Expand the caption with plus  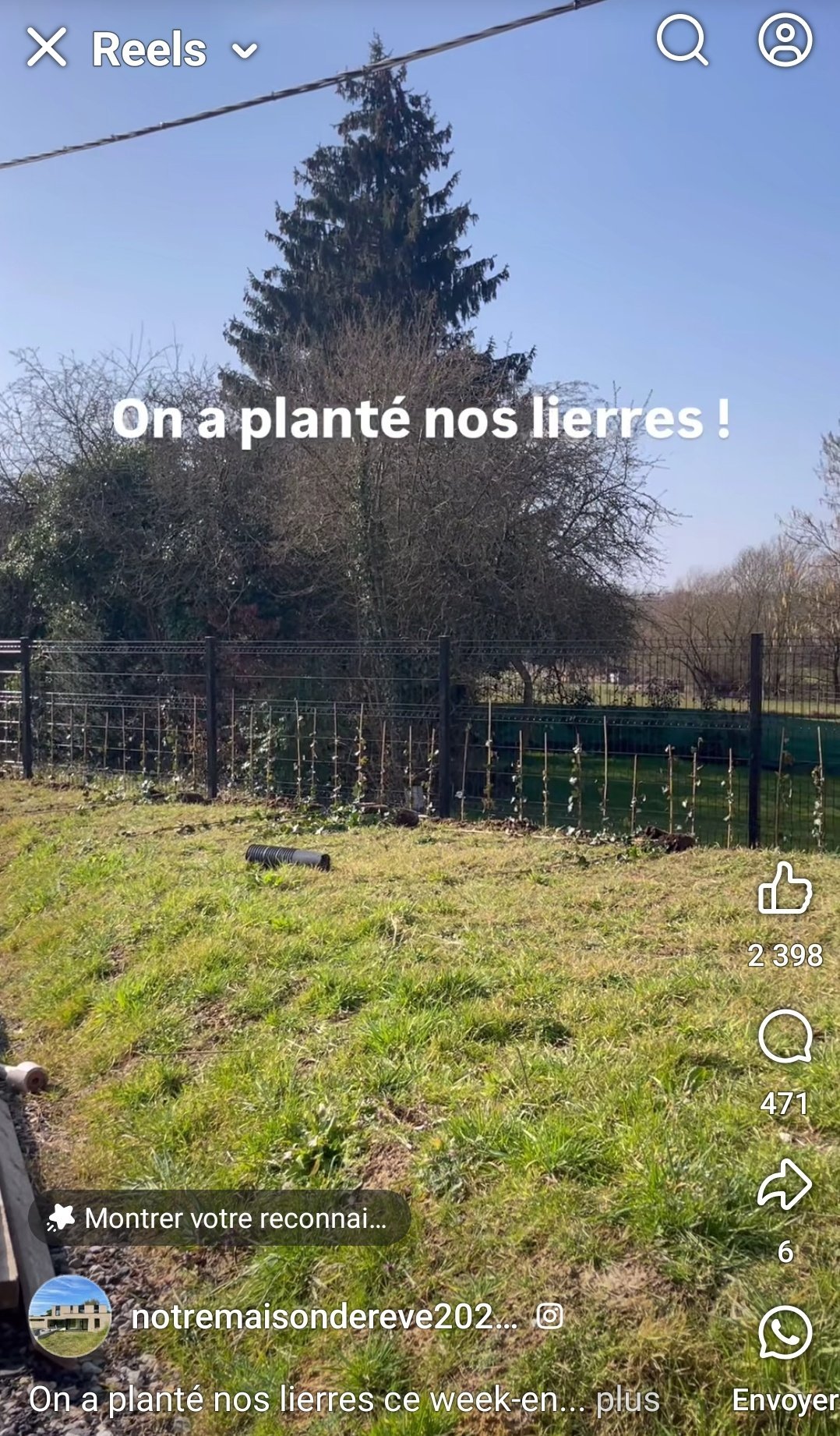(x=627, y=1400)
